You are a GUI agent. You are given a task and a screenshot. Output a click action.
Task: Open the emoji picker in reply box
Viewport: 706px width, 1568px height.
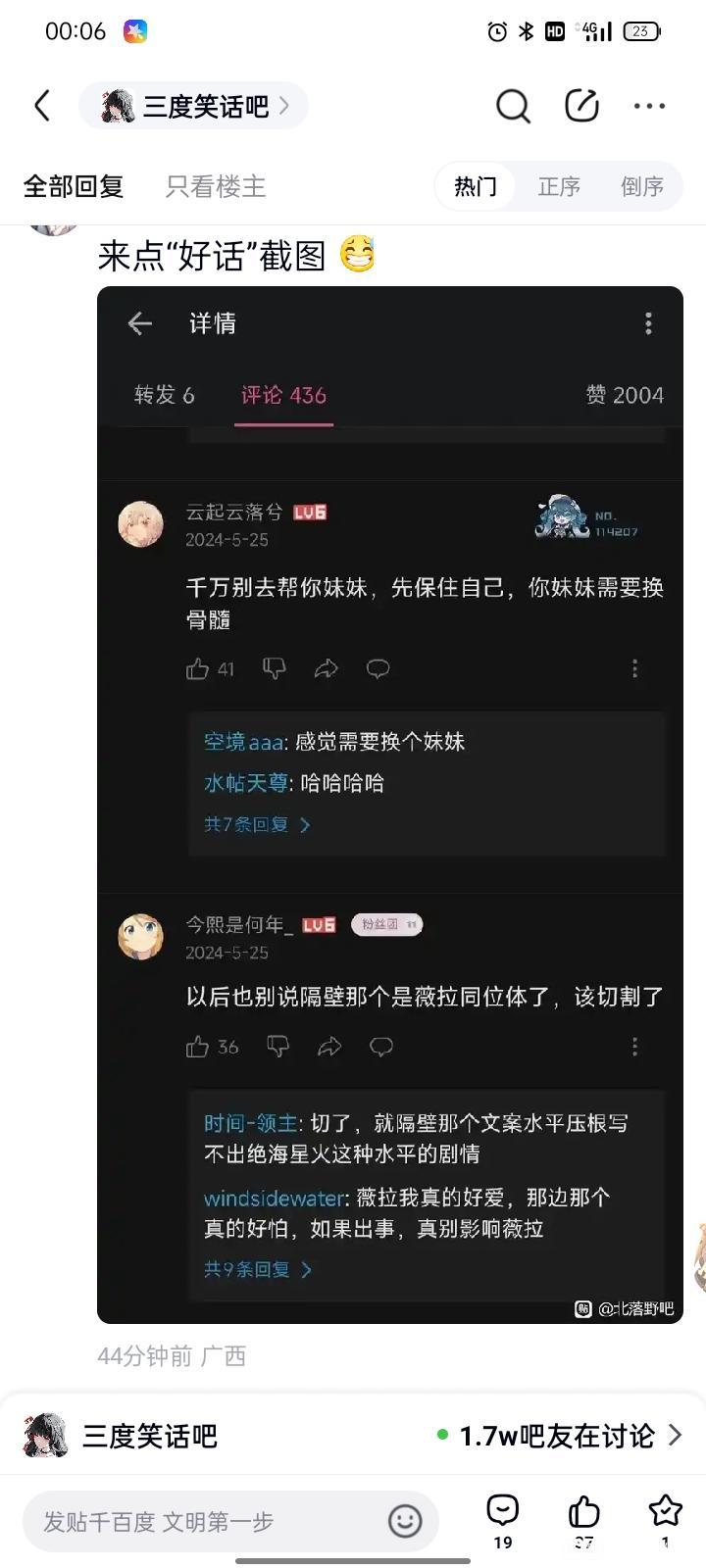point(405,1521)
